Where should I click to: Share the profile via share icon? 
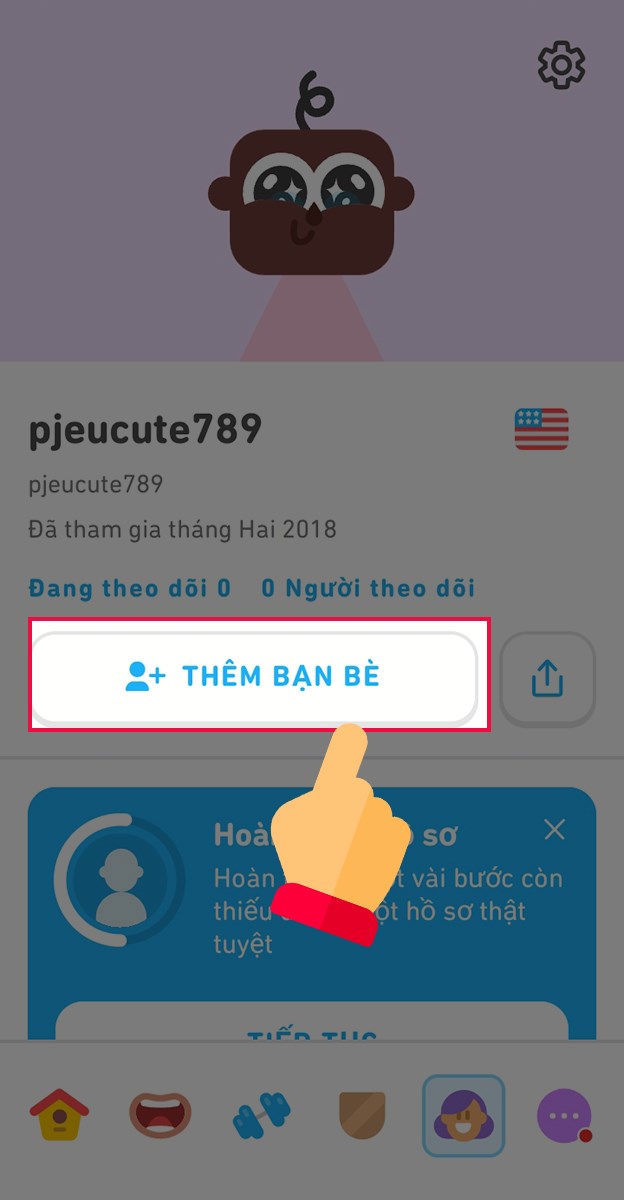(x=547, y=679)
